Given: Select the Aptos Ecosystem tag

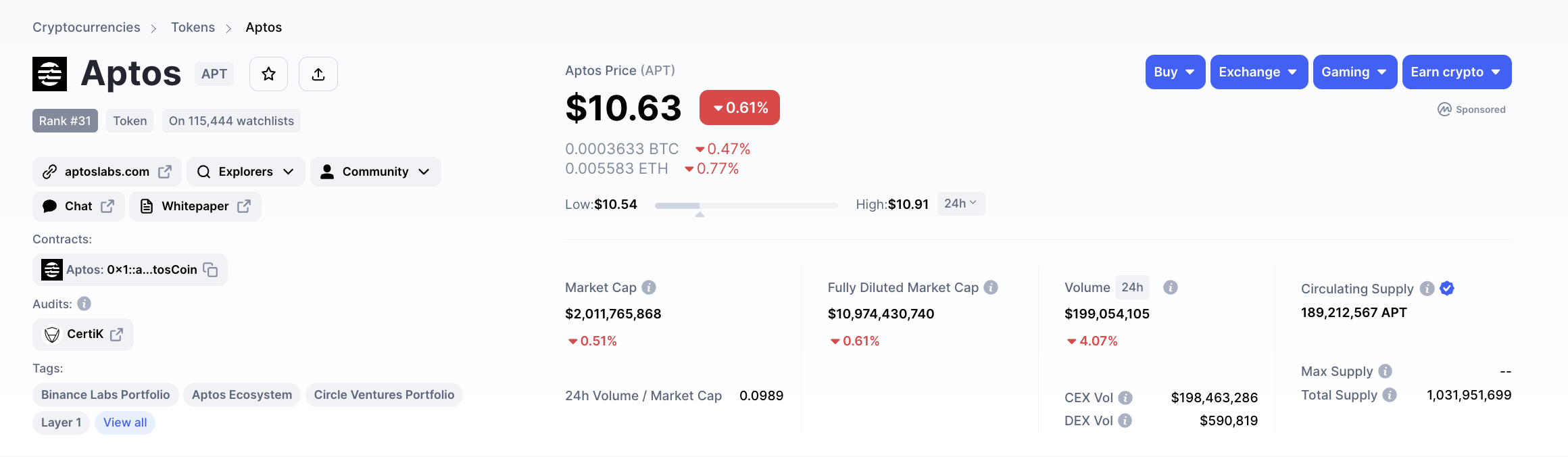Looking at the screenshot, I should [242, 395].
